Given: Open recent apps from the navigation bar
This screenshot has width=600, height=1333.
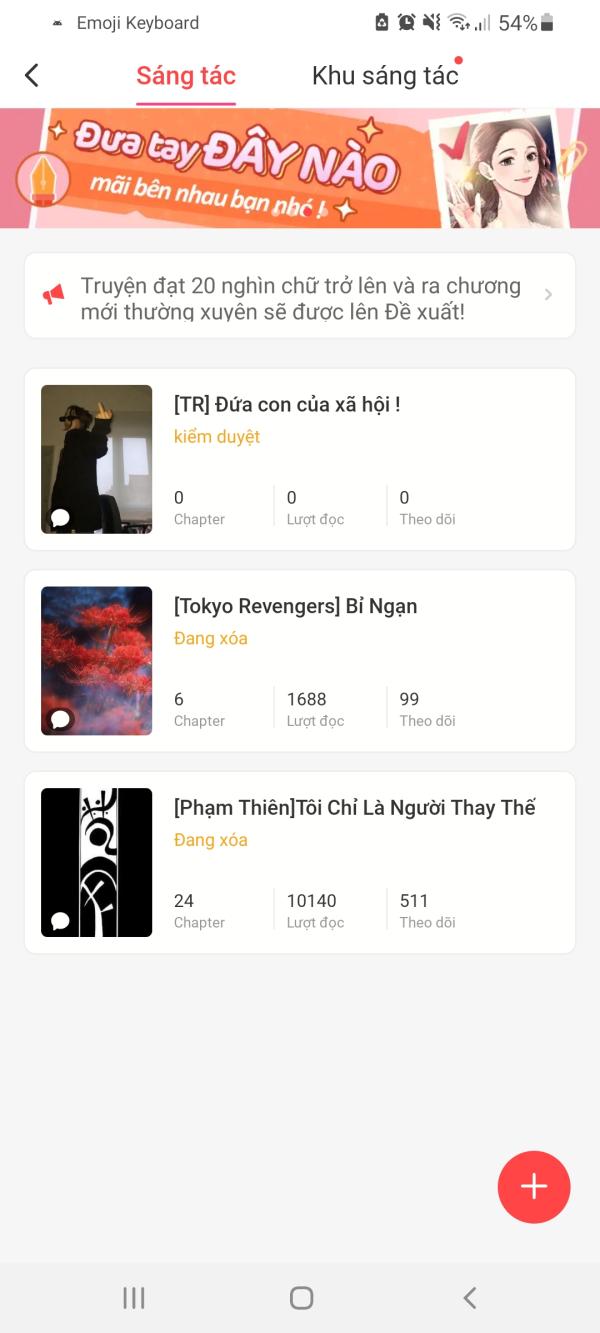Looking at the screenshot, I should pos(133,1298).
